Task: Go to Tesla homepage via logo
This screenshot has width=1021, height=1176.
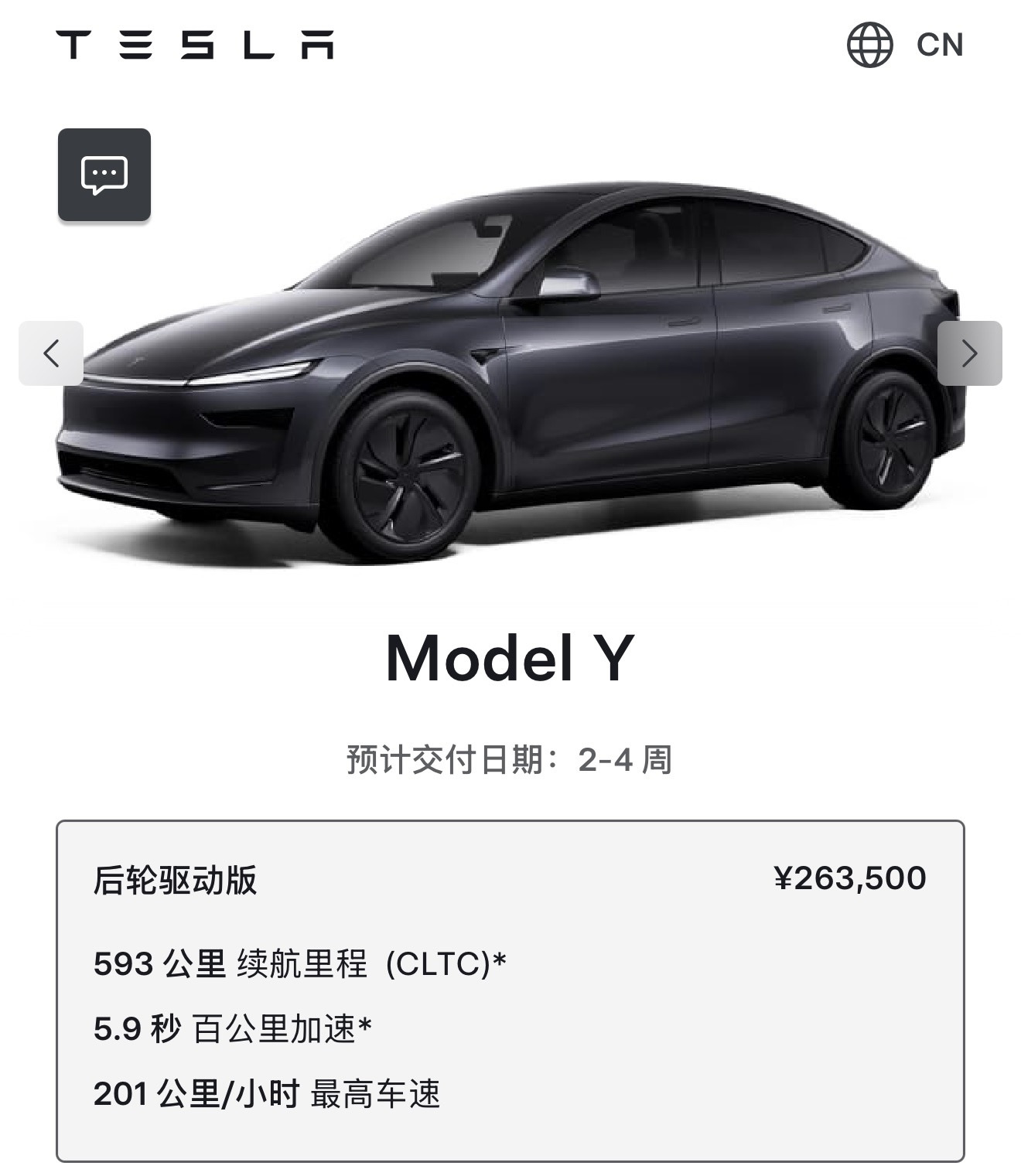Action: point(195,45)
